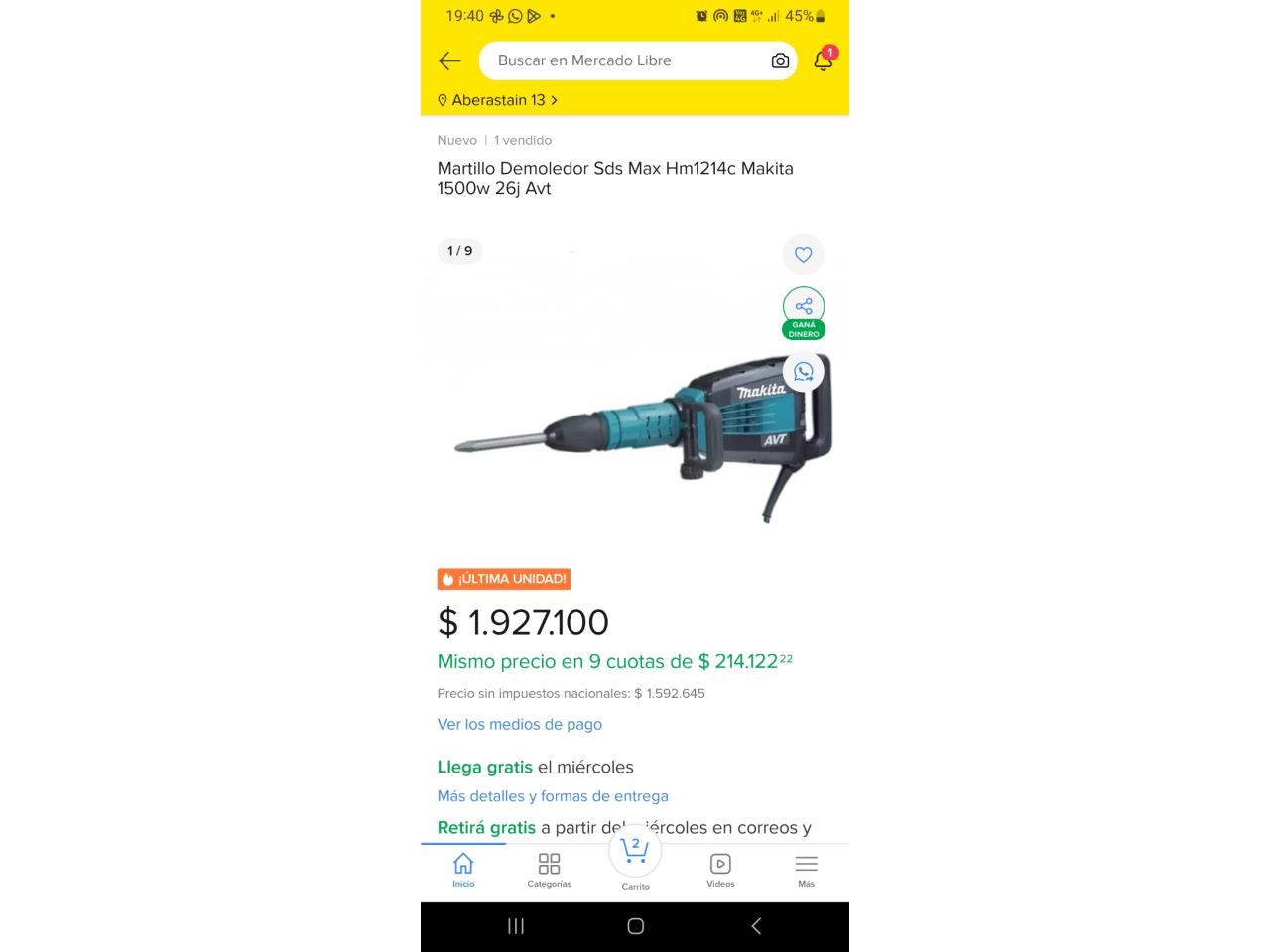
Task: Tap the system home button
Action: (x=635, y=926)
